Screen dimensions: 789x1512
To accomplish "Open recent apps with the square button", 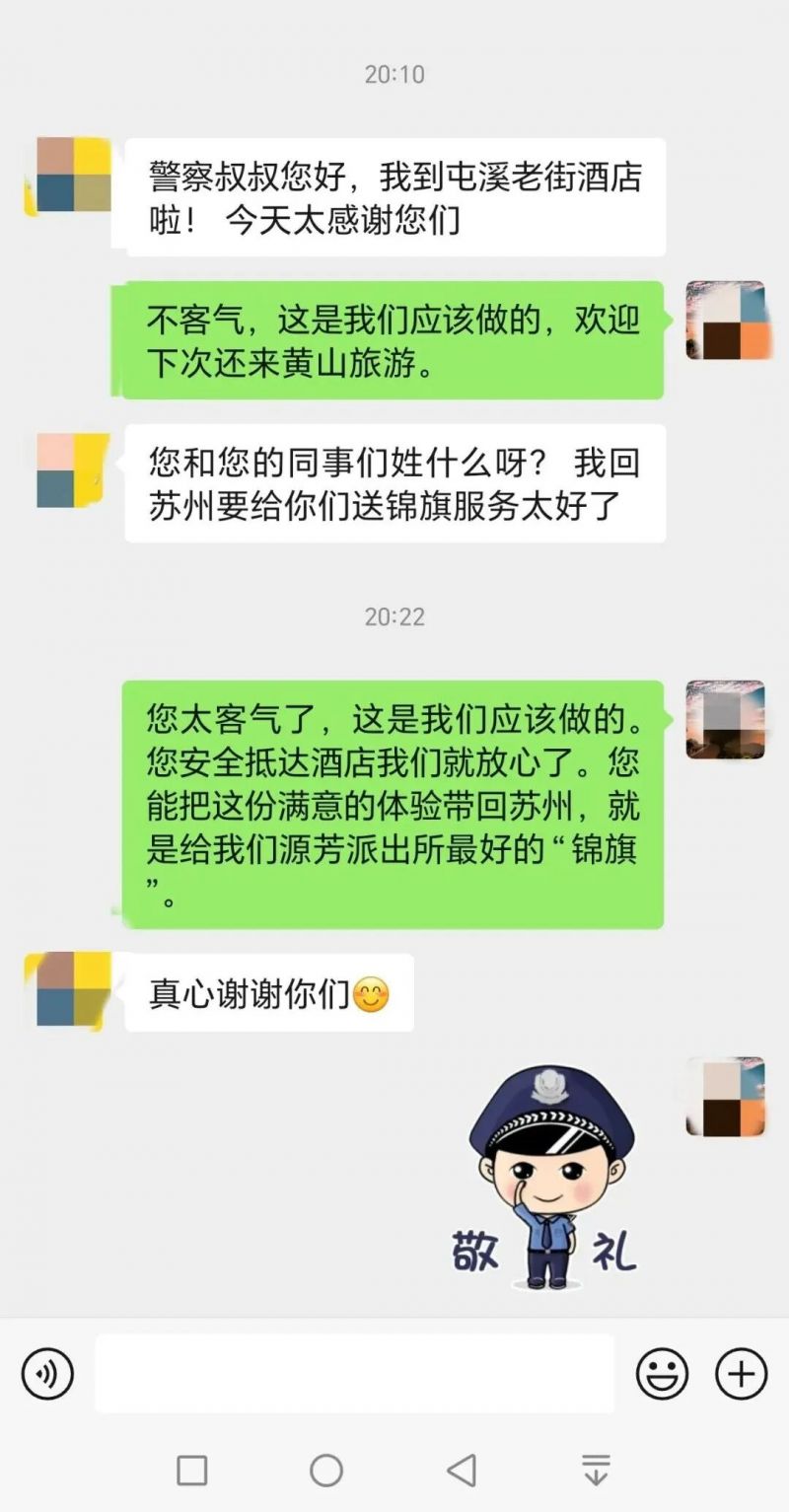I will click(x=191, y=1470).
